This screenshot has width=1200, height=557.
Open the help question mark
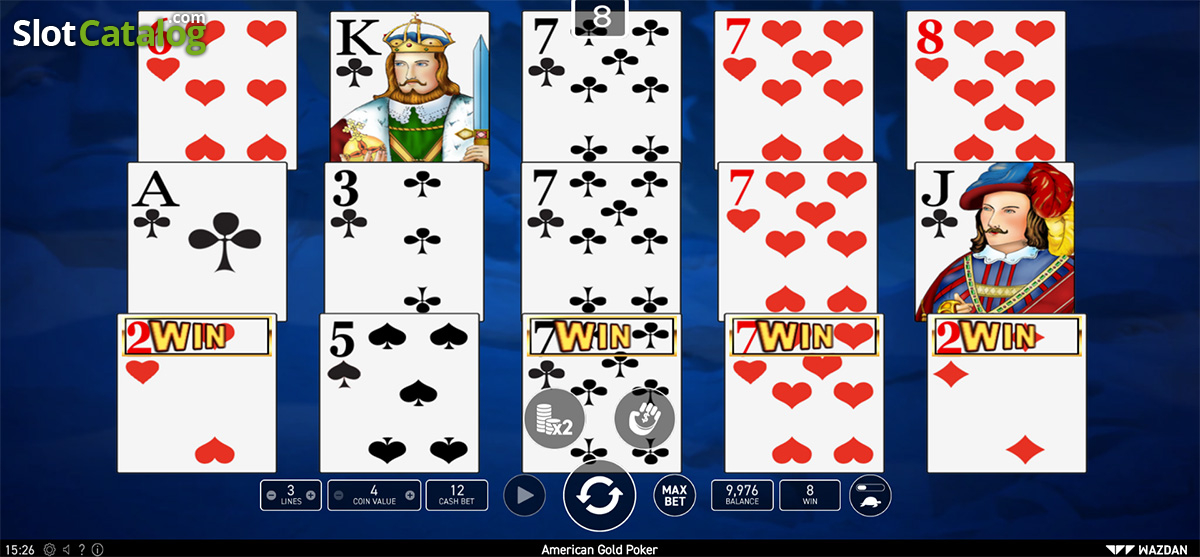[81, 549]
